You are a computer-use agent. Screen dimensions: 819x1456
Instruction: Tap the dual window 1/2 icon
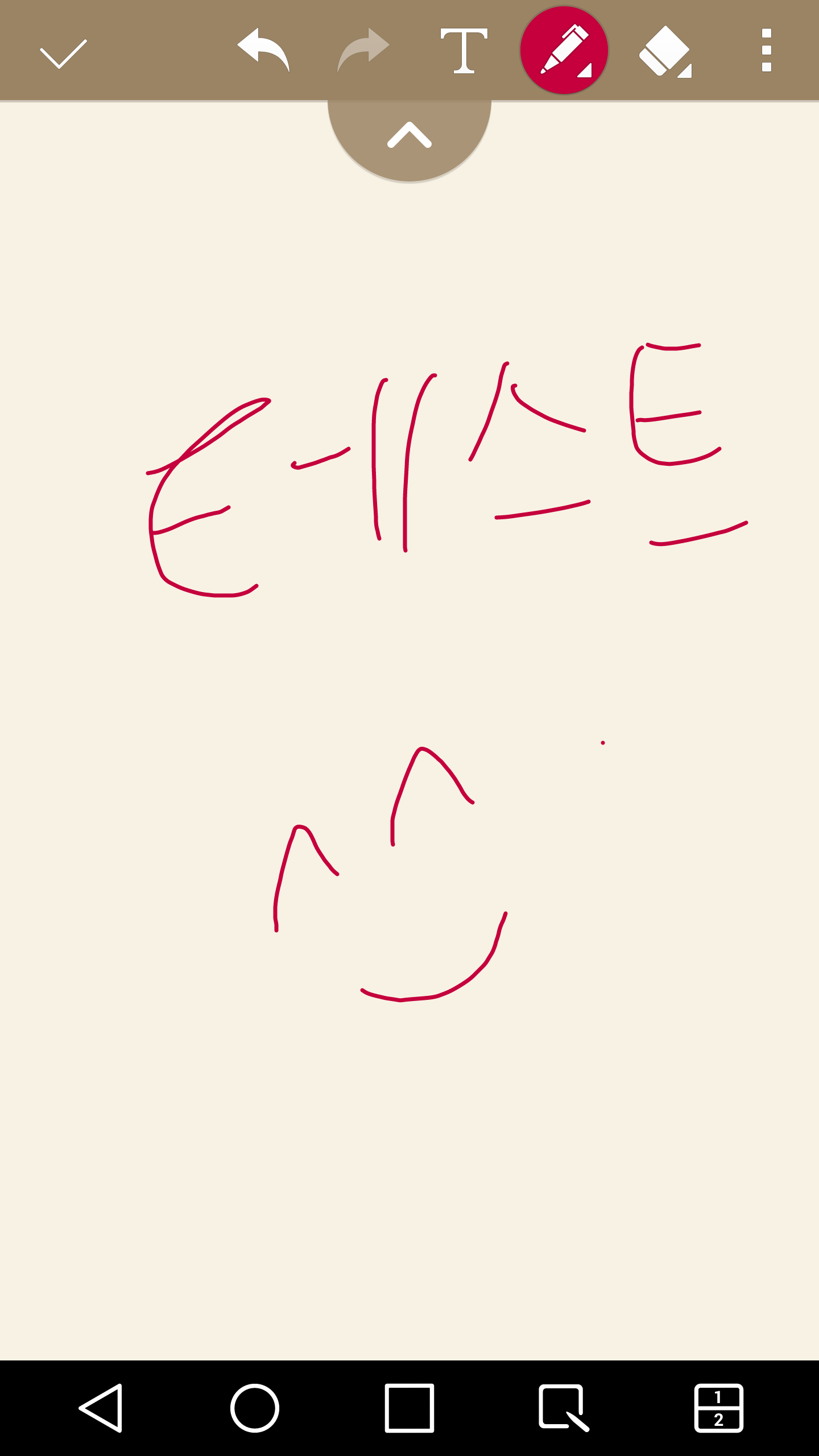[718, 1408]
